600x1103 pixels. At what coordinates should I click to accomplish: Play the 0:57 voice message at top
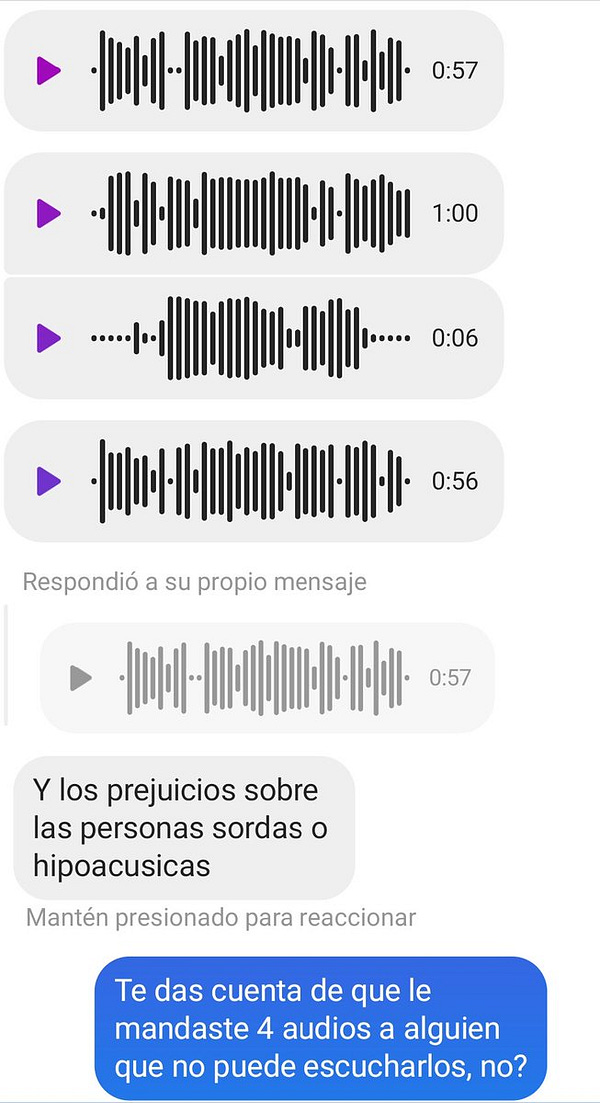[48, 71]
